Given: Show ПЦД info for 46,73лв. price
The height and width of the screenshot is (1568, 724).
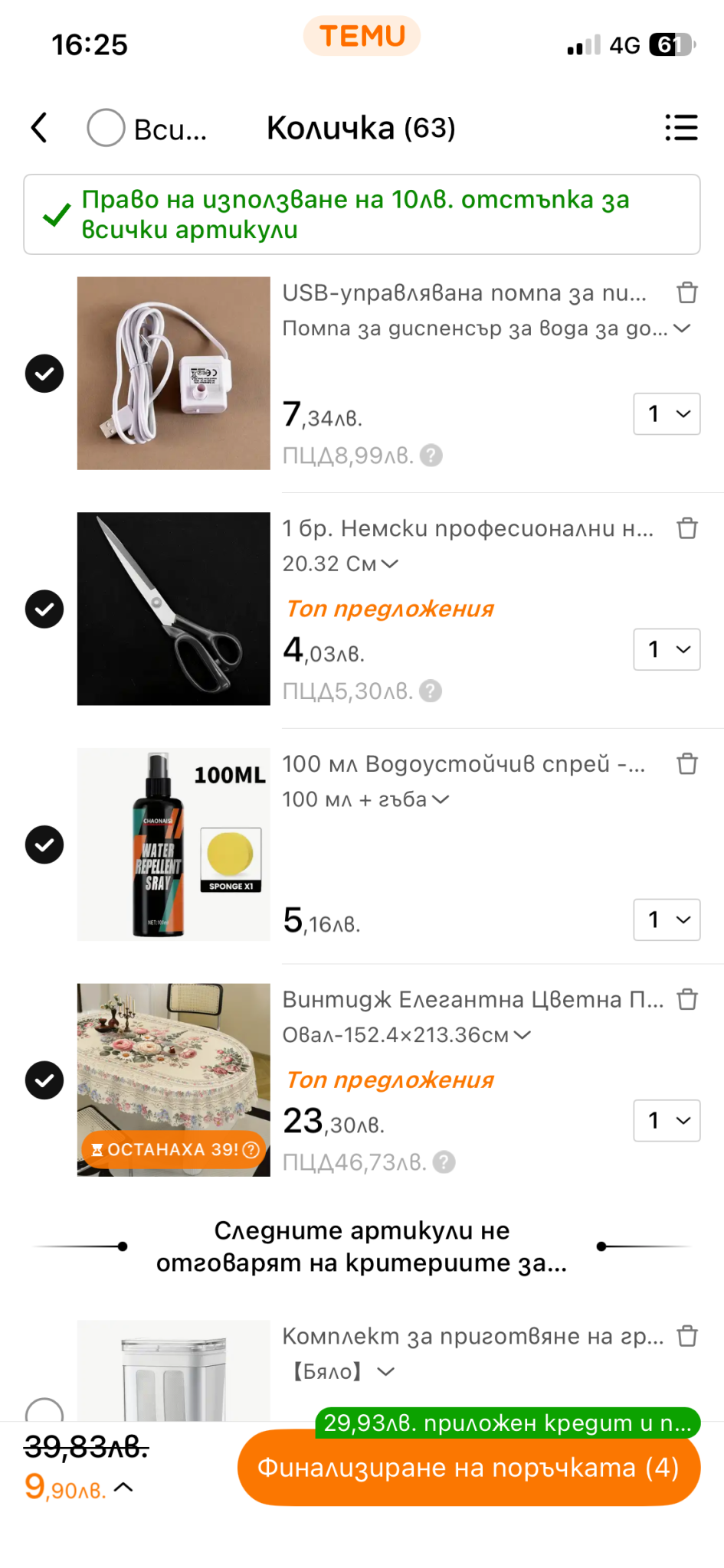Looking at the screenshot, I should coord(444,1163).
